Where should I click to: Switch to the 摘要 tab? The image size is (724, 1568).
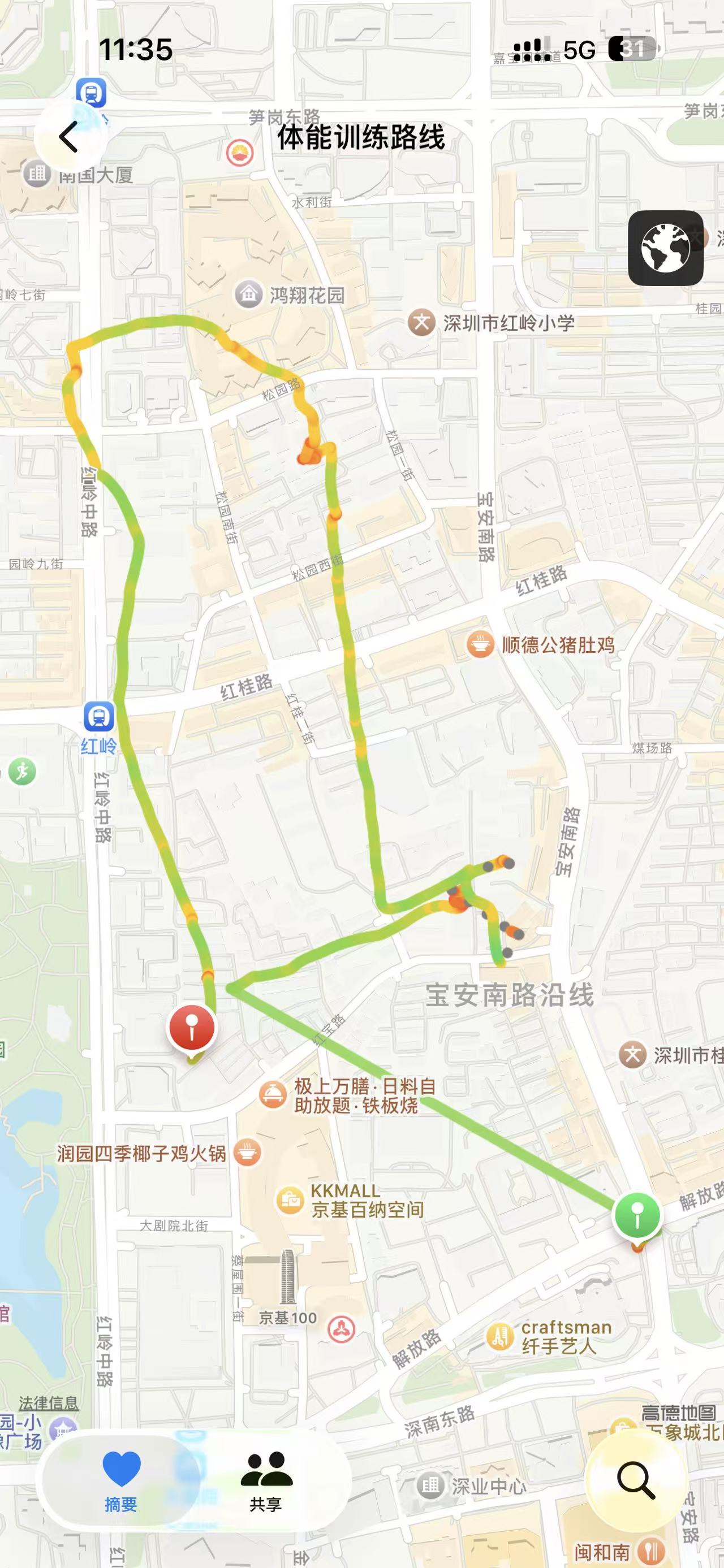coord(121,1482)
